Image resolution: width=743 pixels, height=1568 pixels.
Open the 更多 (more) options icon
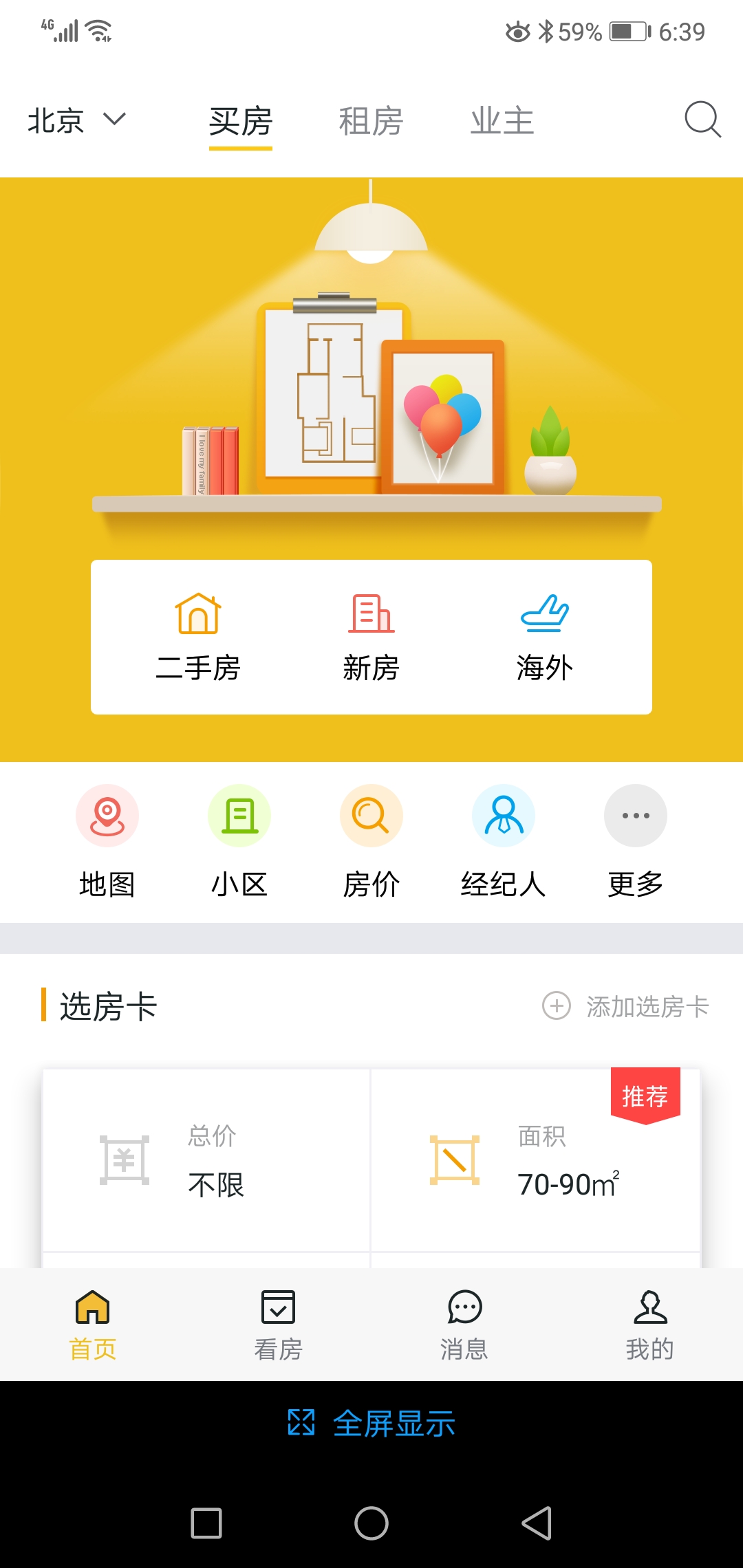pyautogui.click(x=635, y=815)
